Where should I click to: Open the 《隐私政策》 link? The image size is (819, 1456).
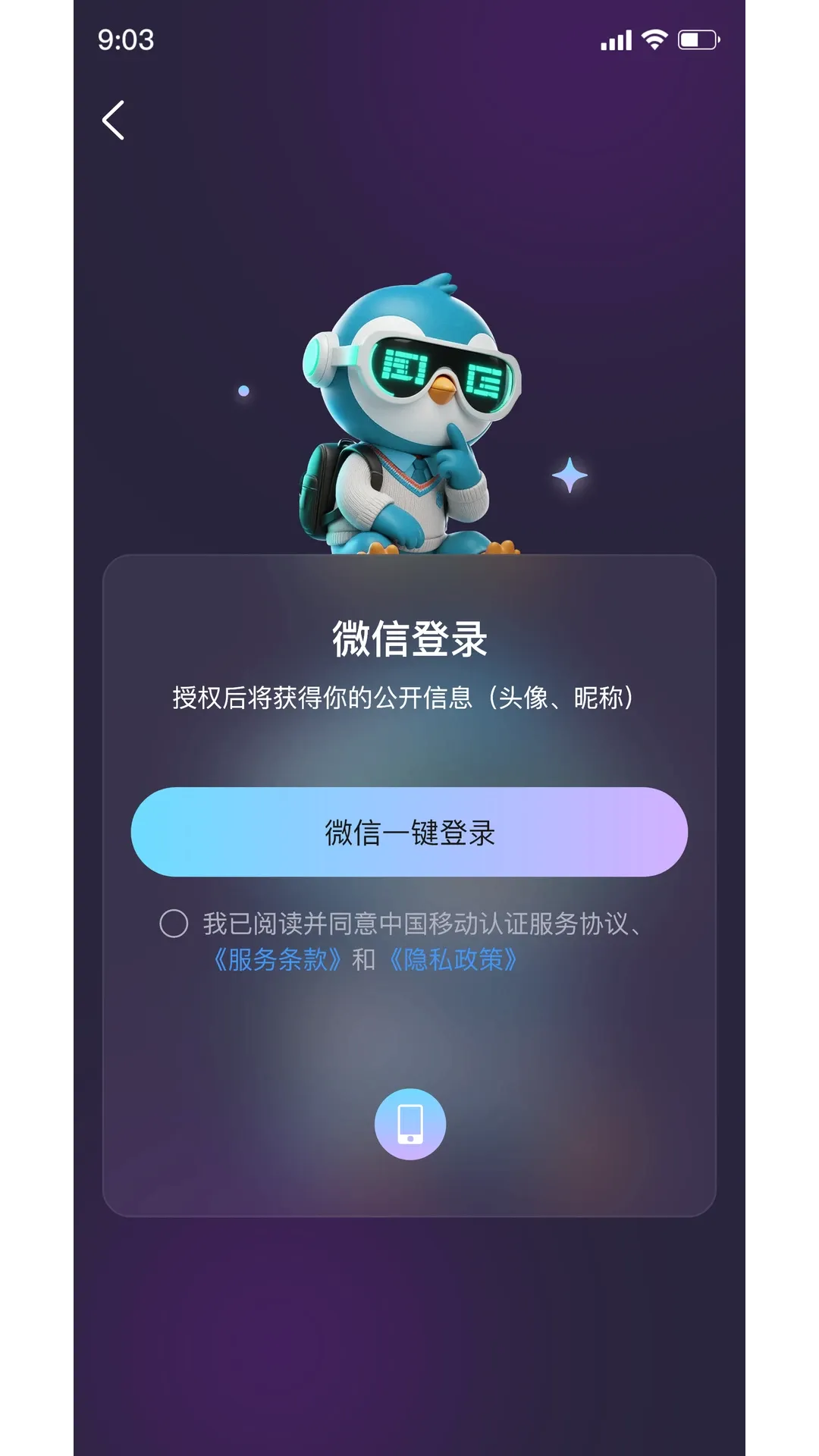coord(453,960)
